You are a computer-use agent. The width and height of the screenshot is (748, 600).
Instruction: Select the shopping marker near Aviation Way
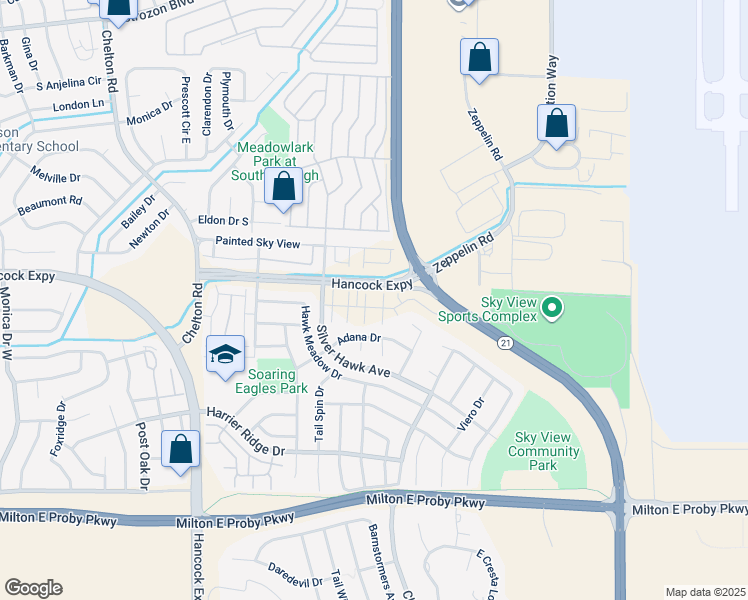point(556,125)
